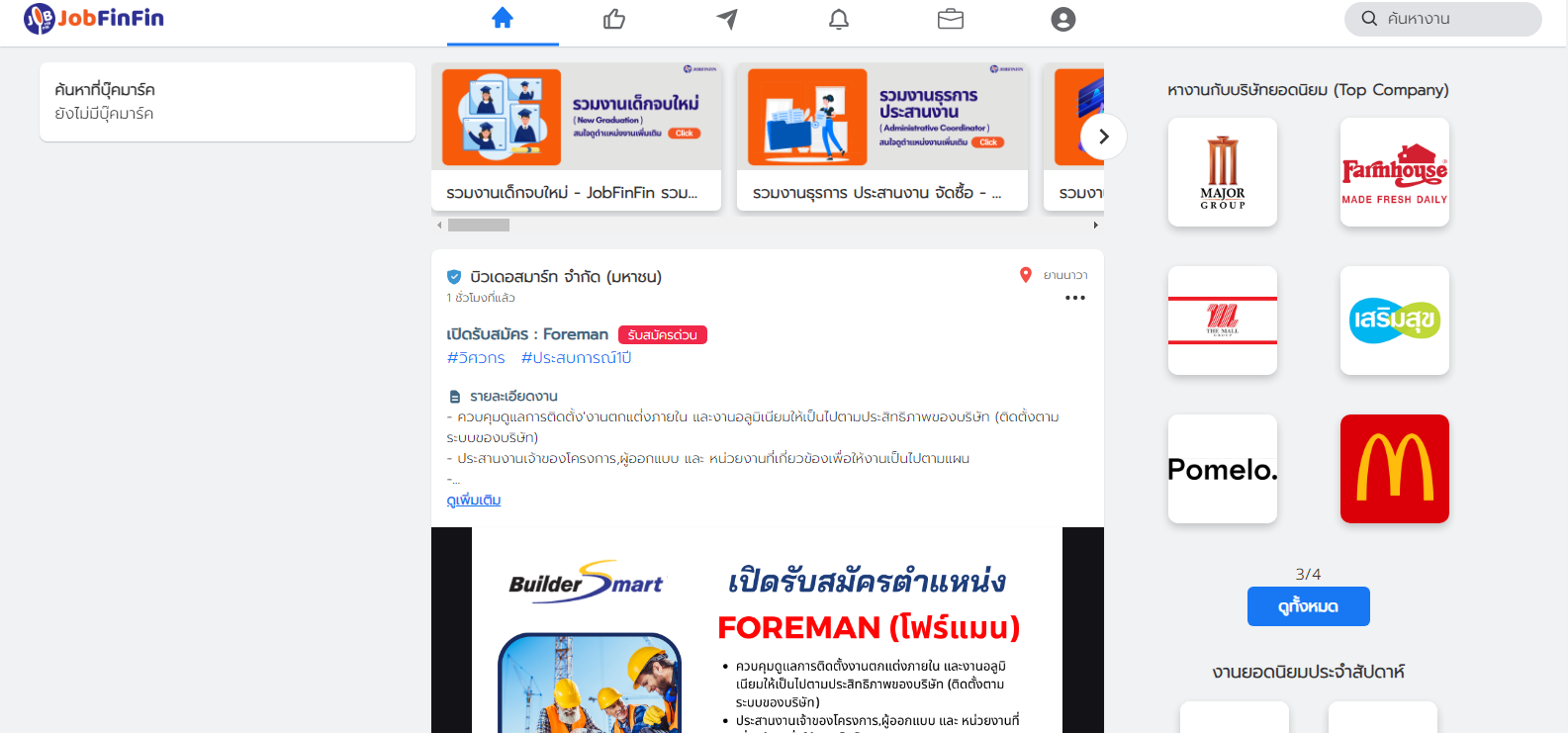1568x733 pixels.
Task: Open the thumbs-up recommended tab
Action: [614, 20]
